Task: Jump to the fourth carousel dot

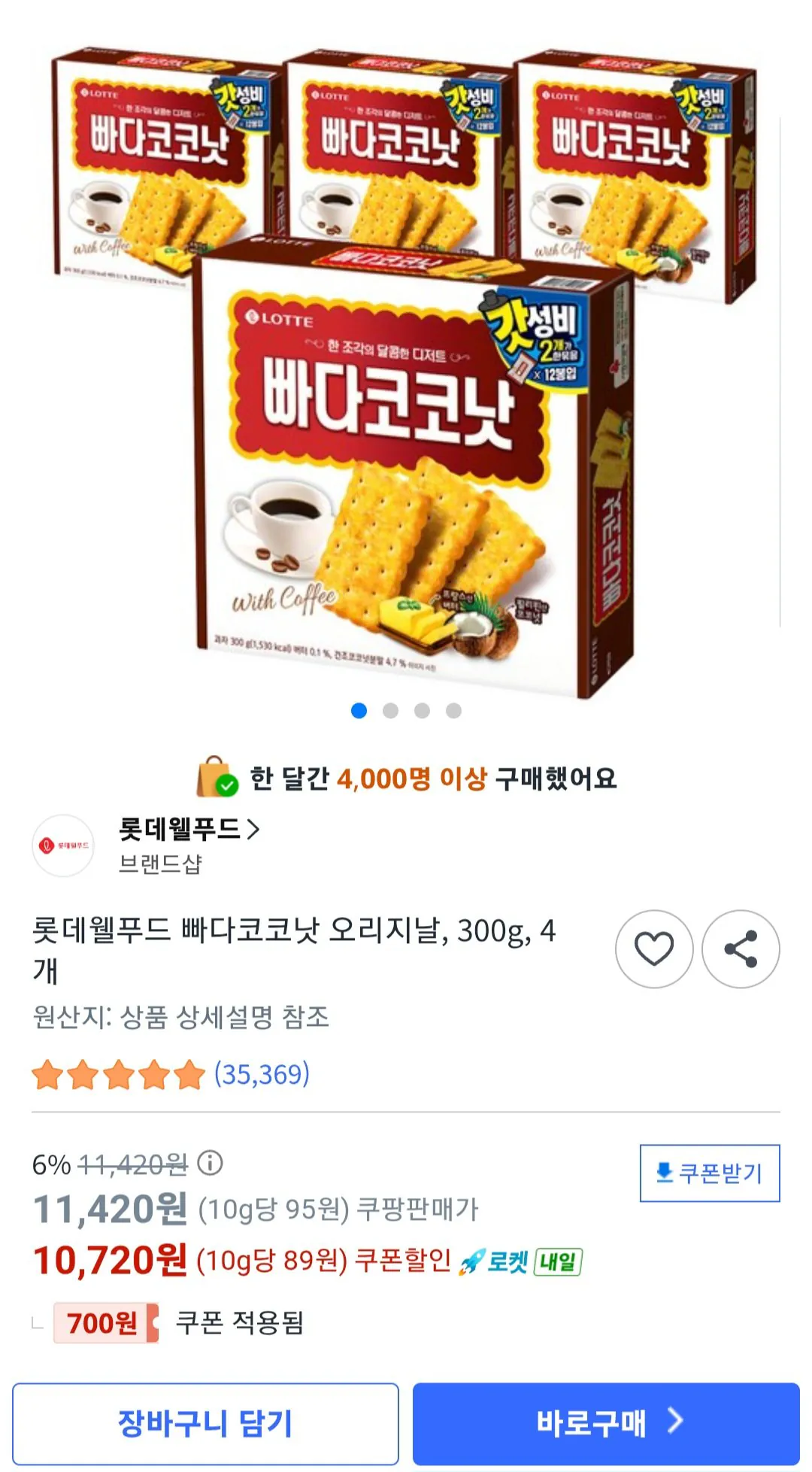Action: click(x=452, y=708)
